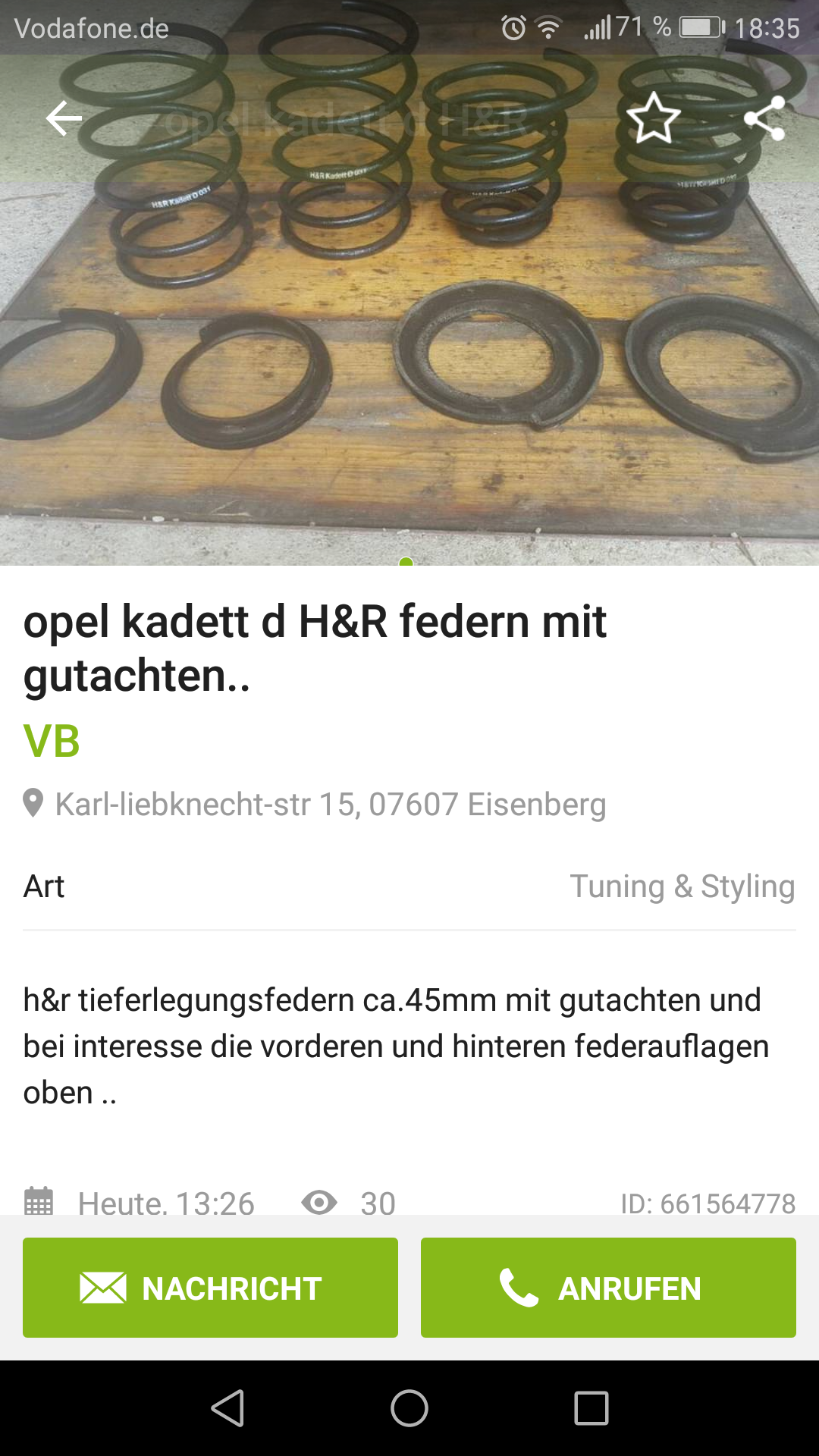Call the seller with ANRUFEN
This screenshot has height=1456, width=819.
tap(608, 1288)
